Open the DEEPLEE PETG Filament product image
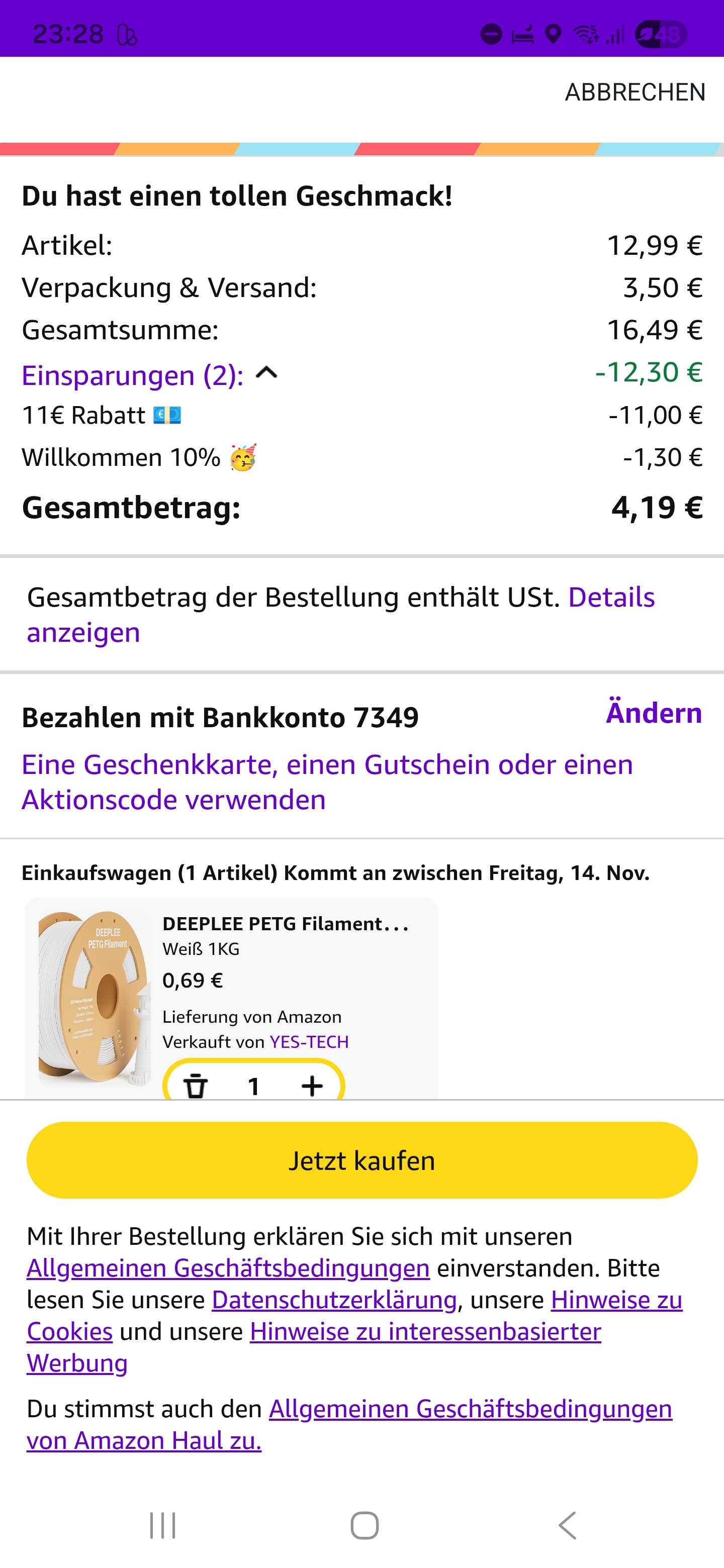The height and width of the screenshot is (1568, 724). click(x=93, y=997)
